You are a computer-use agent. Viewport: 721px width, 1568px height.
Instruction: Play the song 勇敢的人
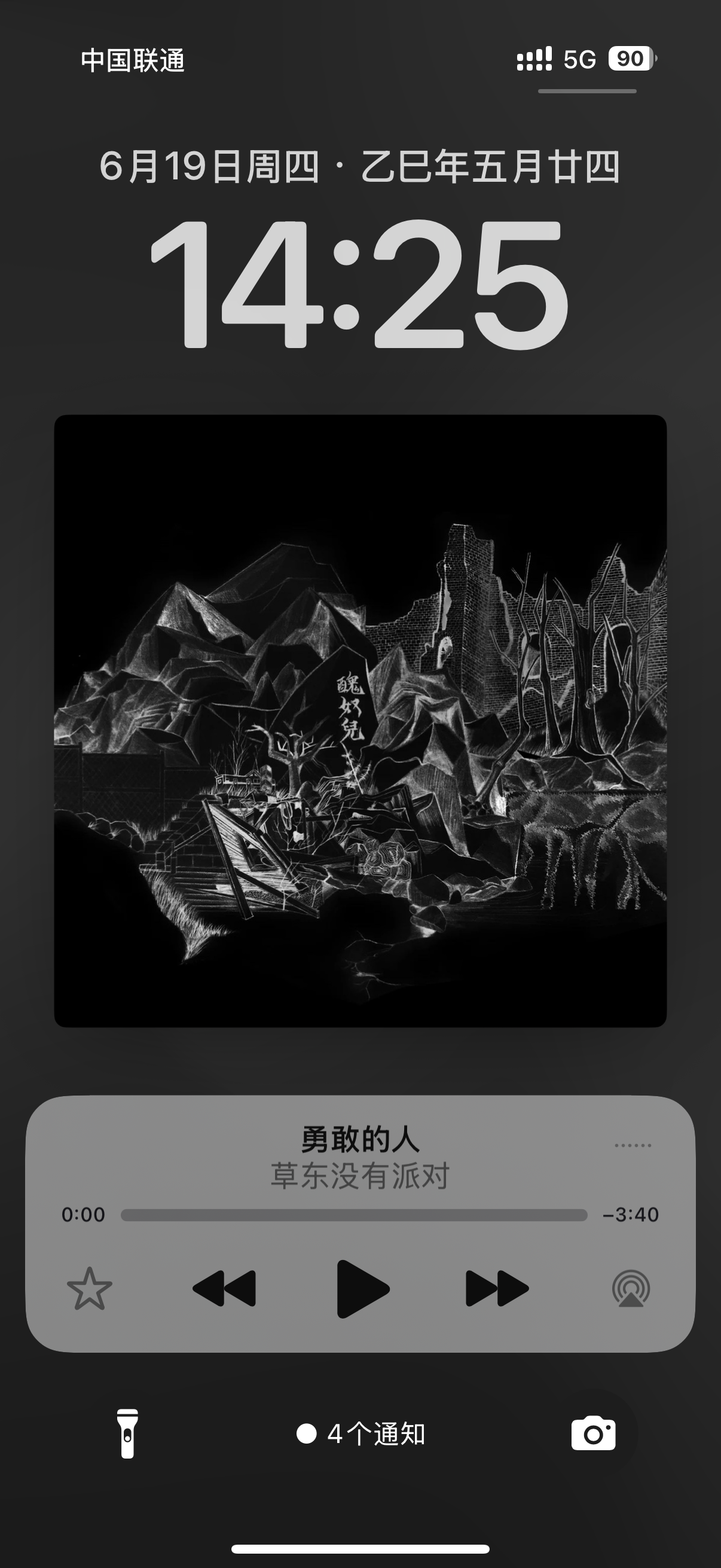[363, 1289]
